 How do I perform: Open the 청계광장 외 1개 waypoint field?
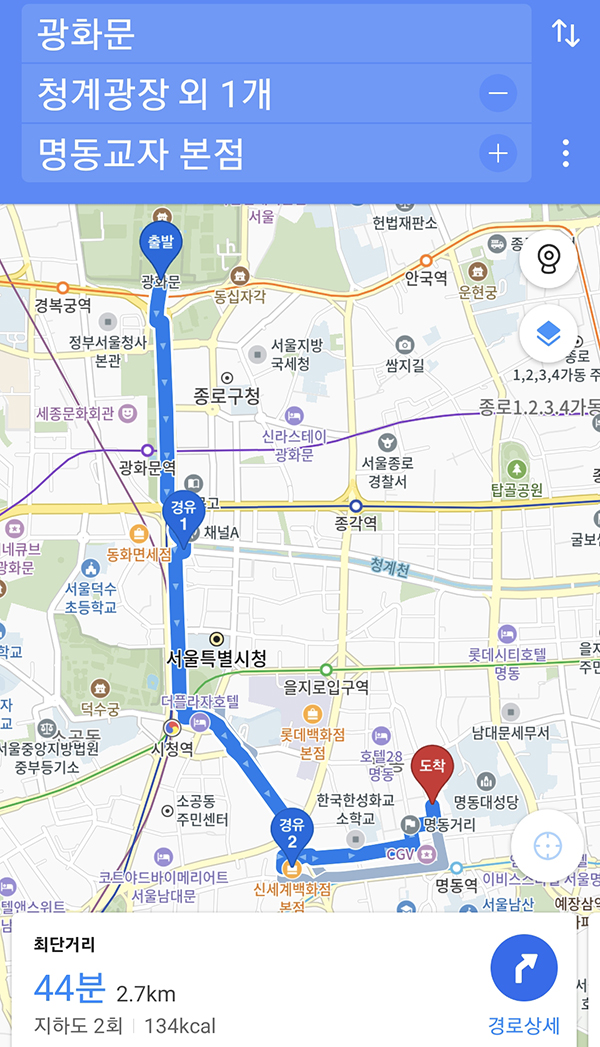pyautogui.click(x=240, y=94)
